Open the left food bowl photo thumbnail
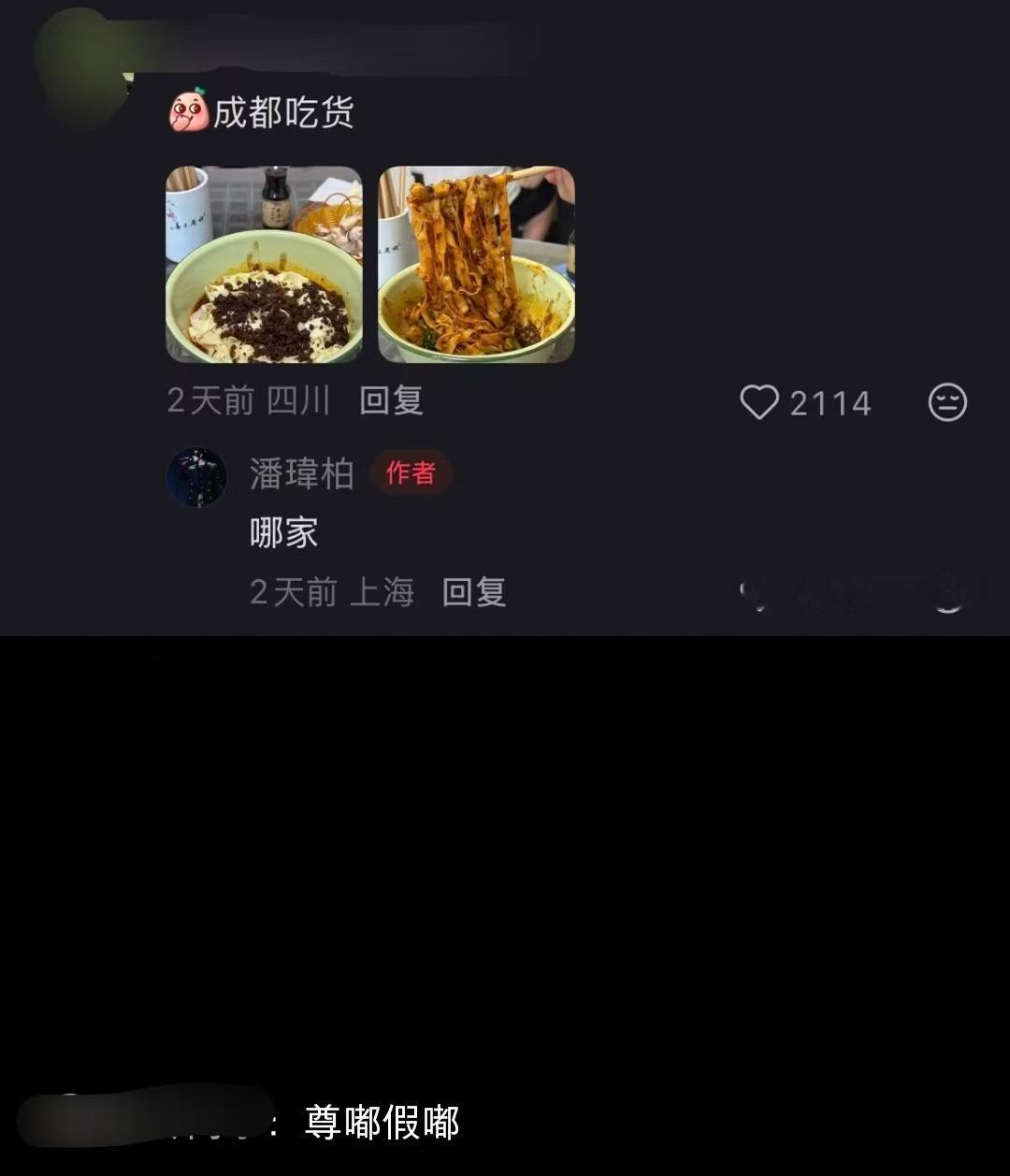The width and height of the screenshot is (1010, 1176). 263,262
